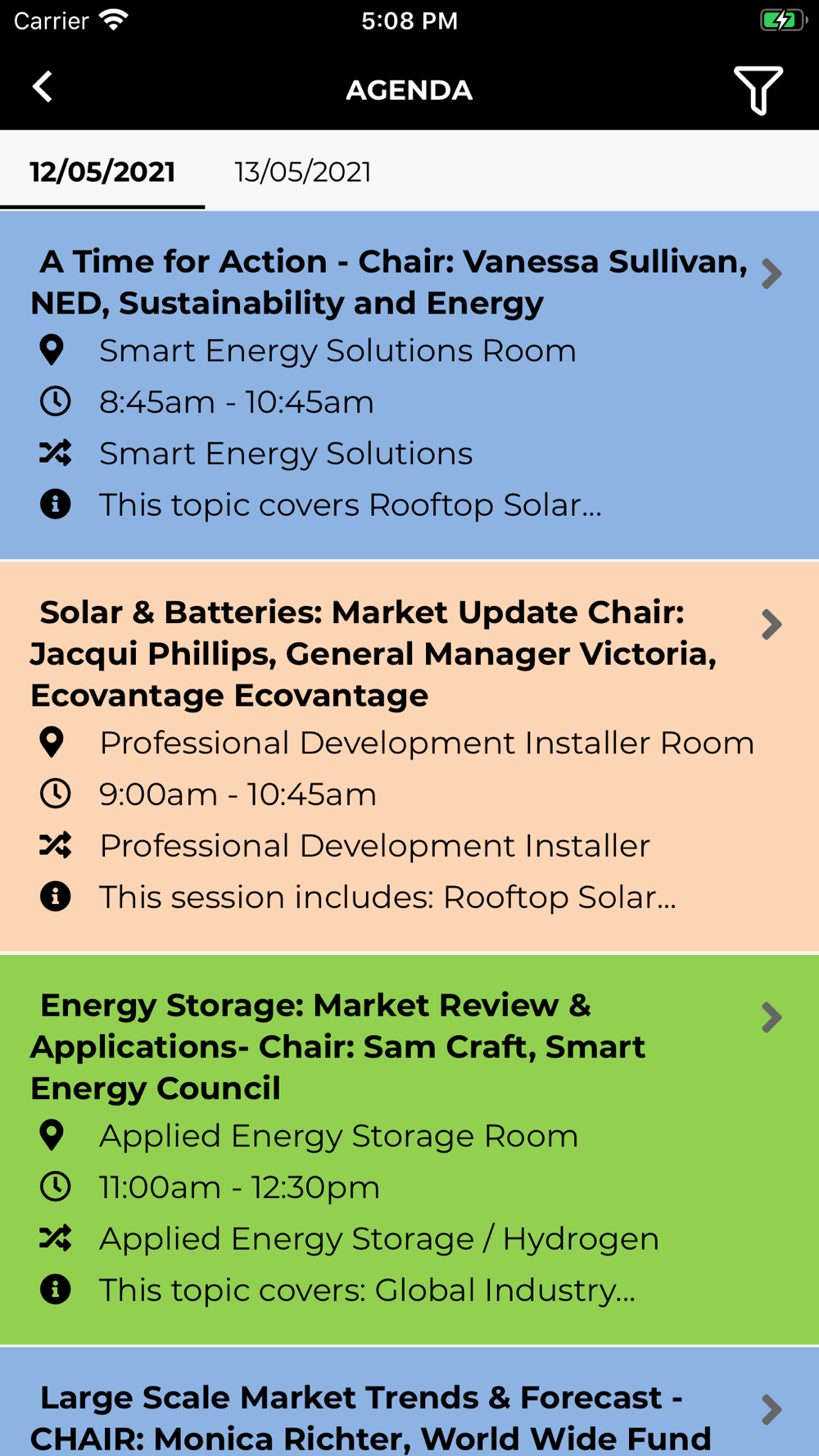View Energy Storage: Market Review session
This screenshot has width=819, height=1456.
click(409, 1150)
